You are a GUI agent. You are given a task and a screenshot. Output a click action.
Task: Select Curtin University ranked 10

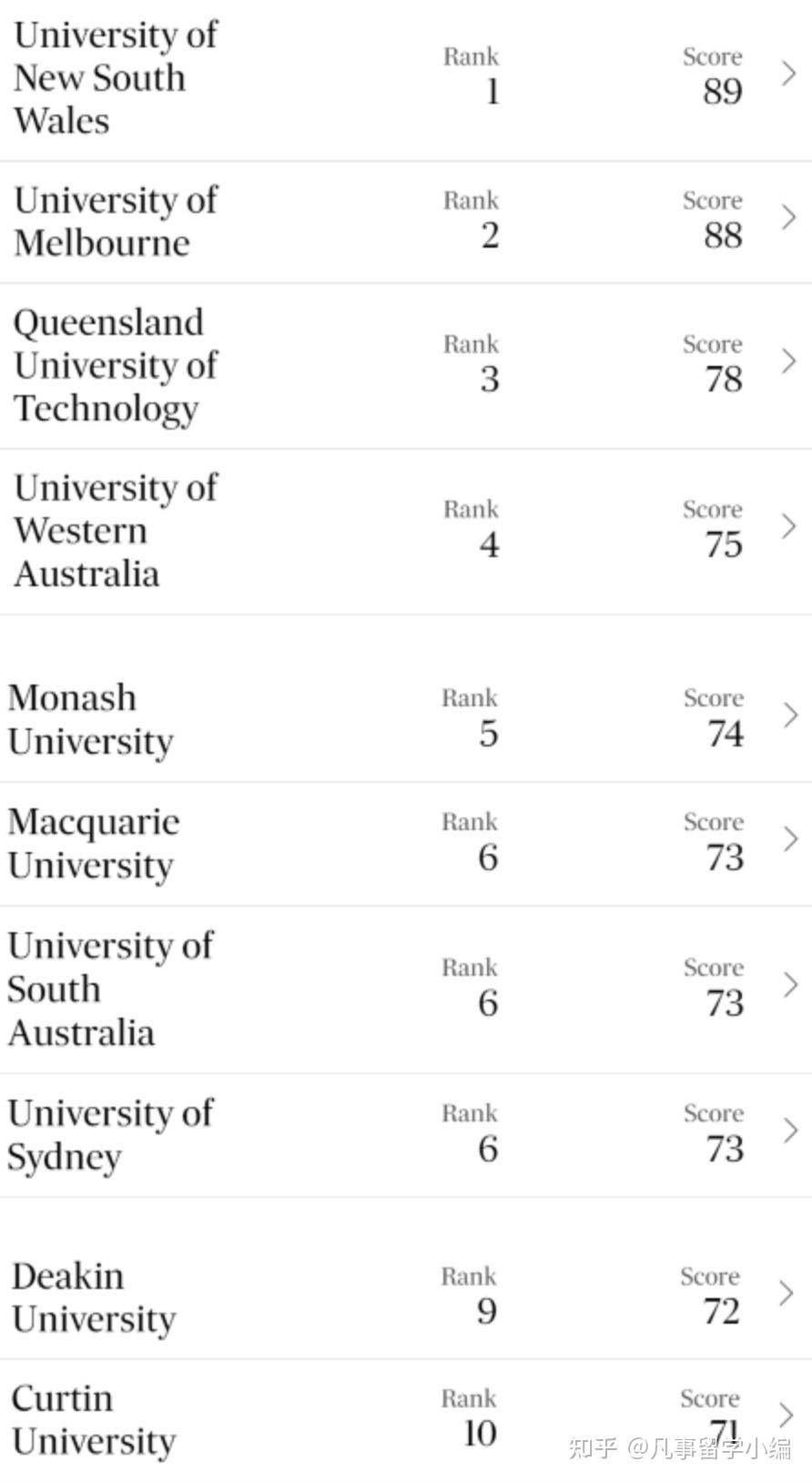pos(406,1420)
